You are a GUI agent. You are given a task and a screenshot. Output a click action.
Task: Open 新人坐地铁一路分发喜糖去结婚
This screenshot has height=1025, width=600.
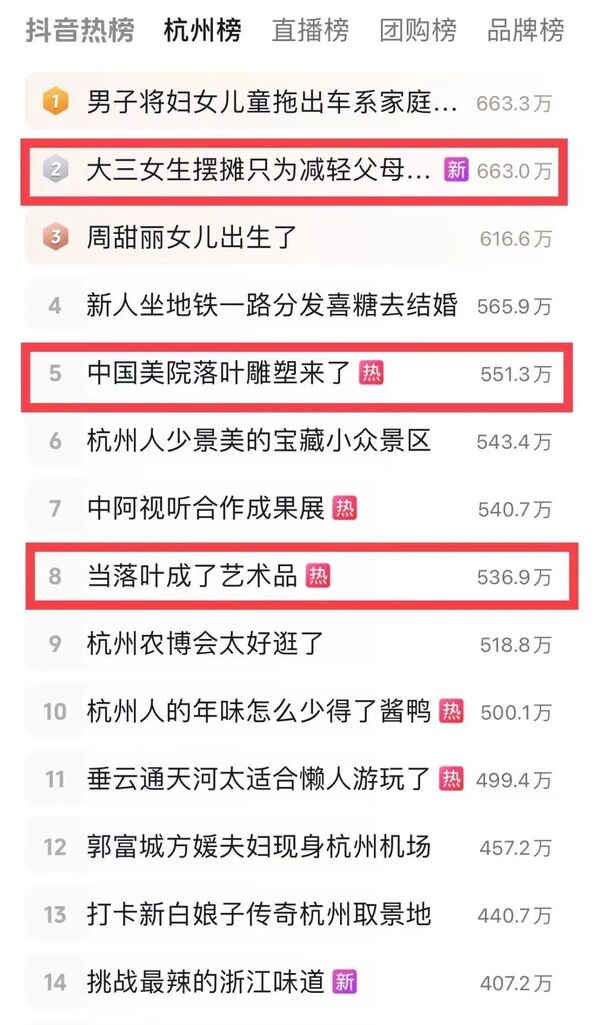tap(272, 306)
